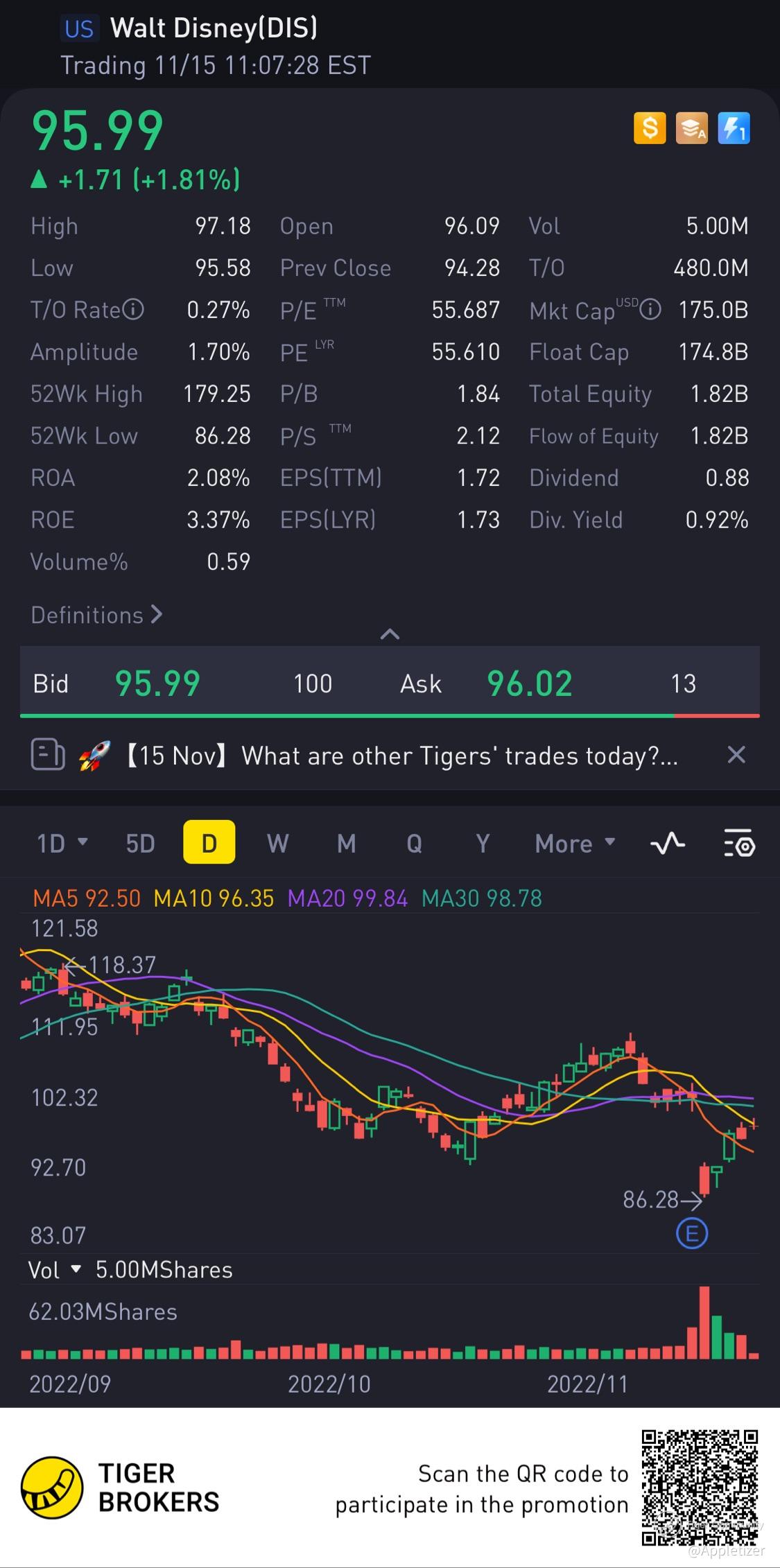
Task: Collapse the stock details panel
Action: coord(390,634)
